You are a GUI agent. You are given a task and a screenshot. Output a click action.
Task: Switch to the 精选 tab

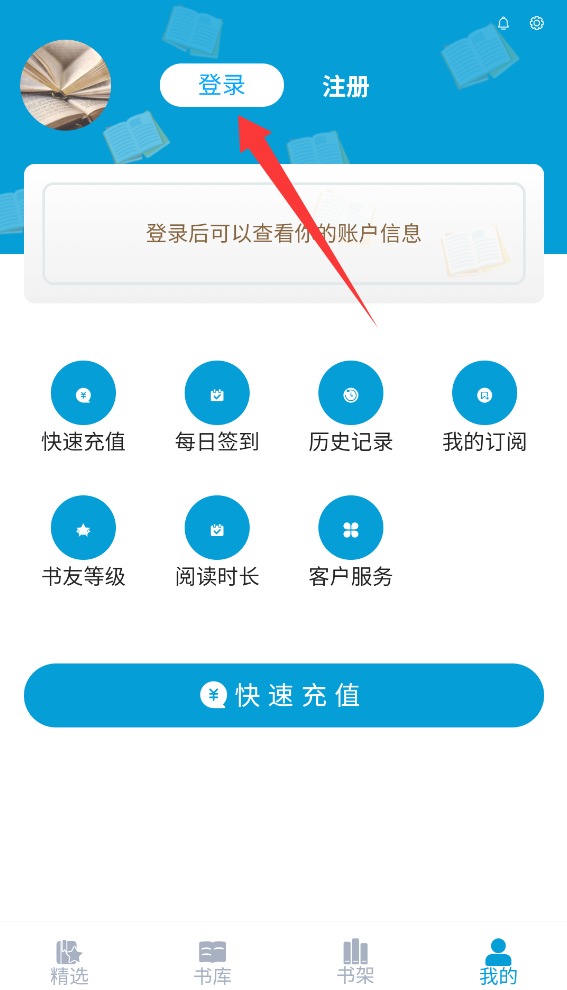(69, 962)
